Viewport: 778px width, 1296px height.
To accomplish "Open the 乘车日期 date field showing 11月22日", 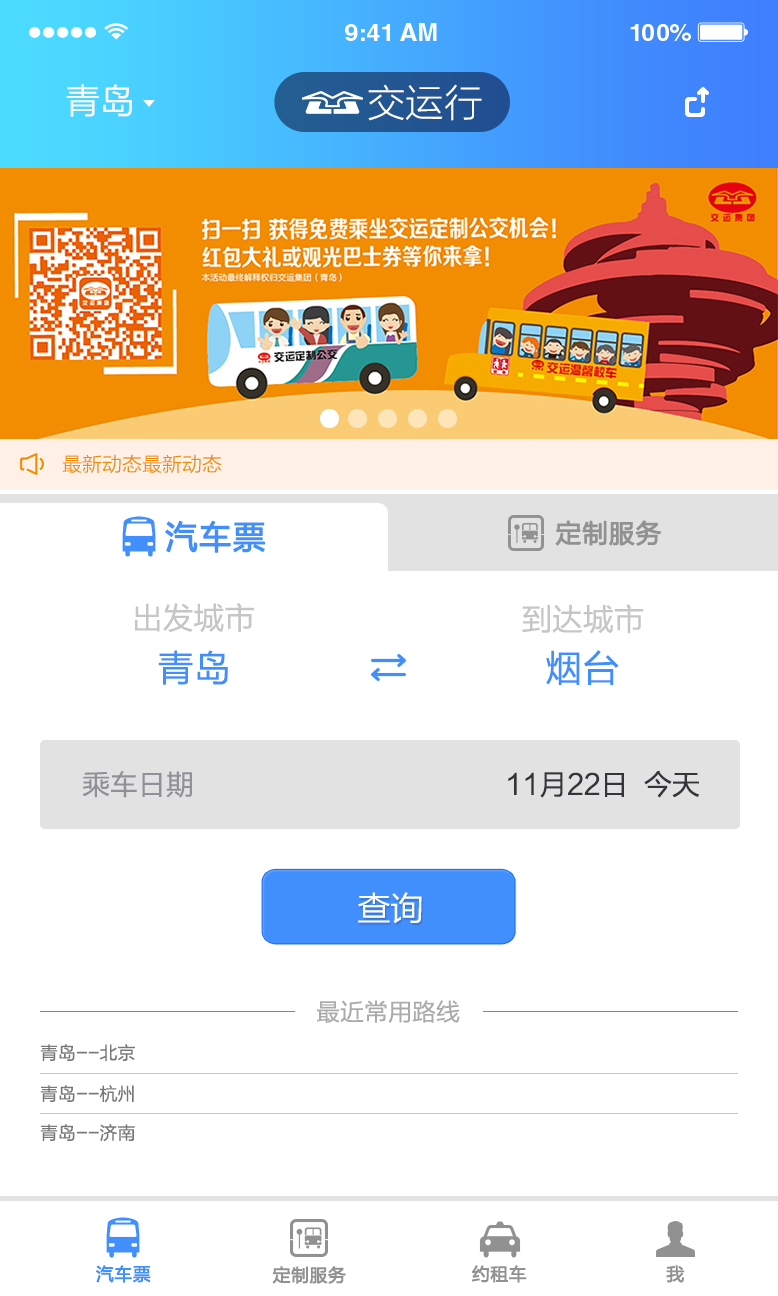I will (x=388, y=785).
